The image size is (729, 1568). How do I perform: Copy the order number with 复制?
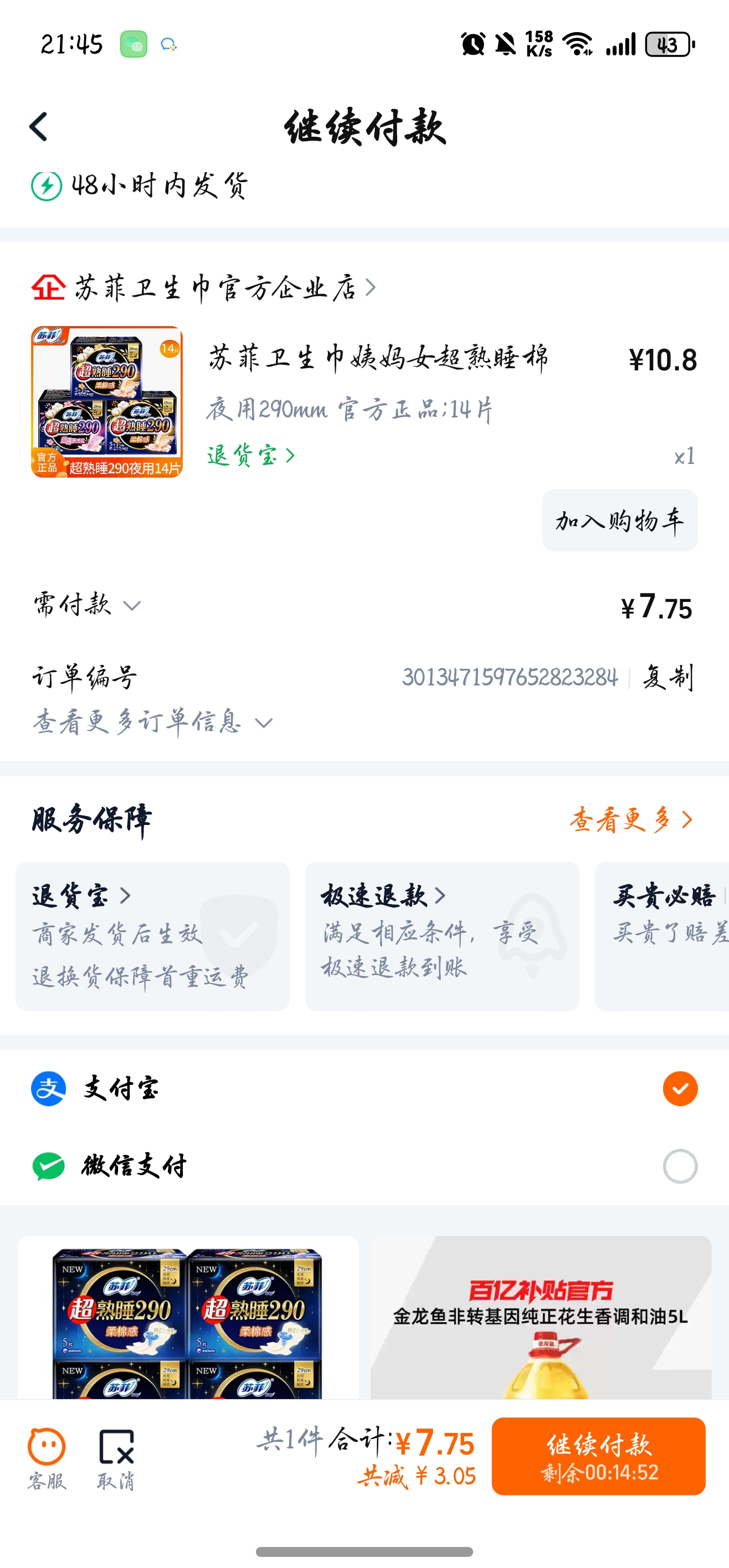pyautogui.click(x=669, y=677)
